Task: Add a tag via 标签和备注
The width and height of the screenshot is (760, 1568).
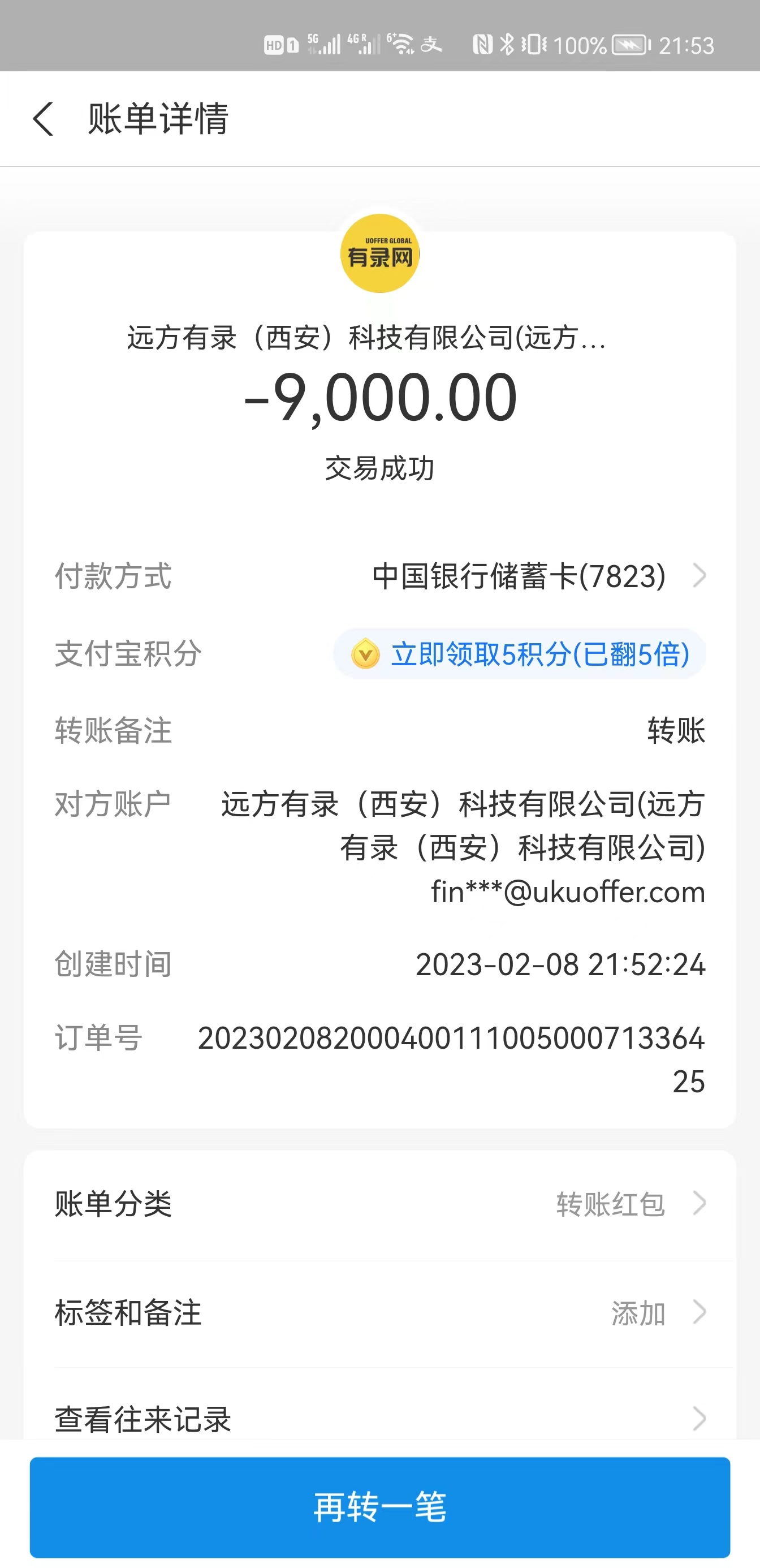Action: (x=379, y=1312)
